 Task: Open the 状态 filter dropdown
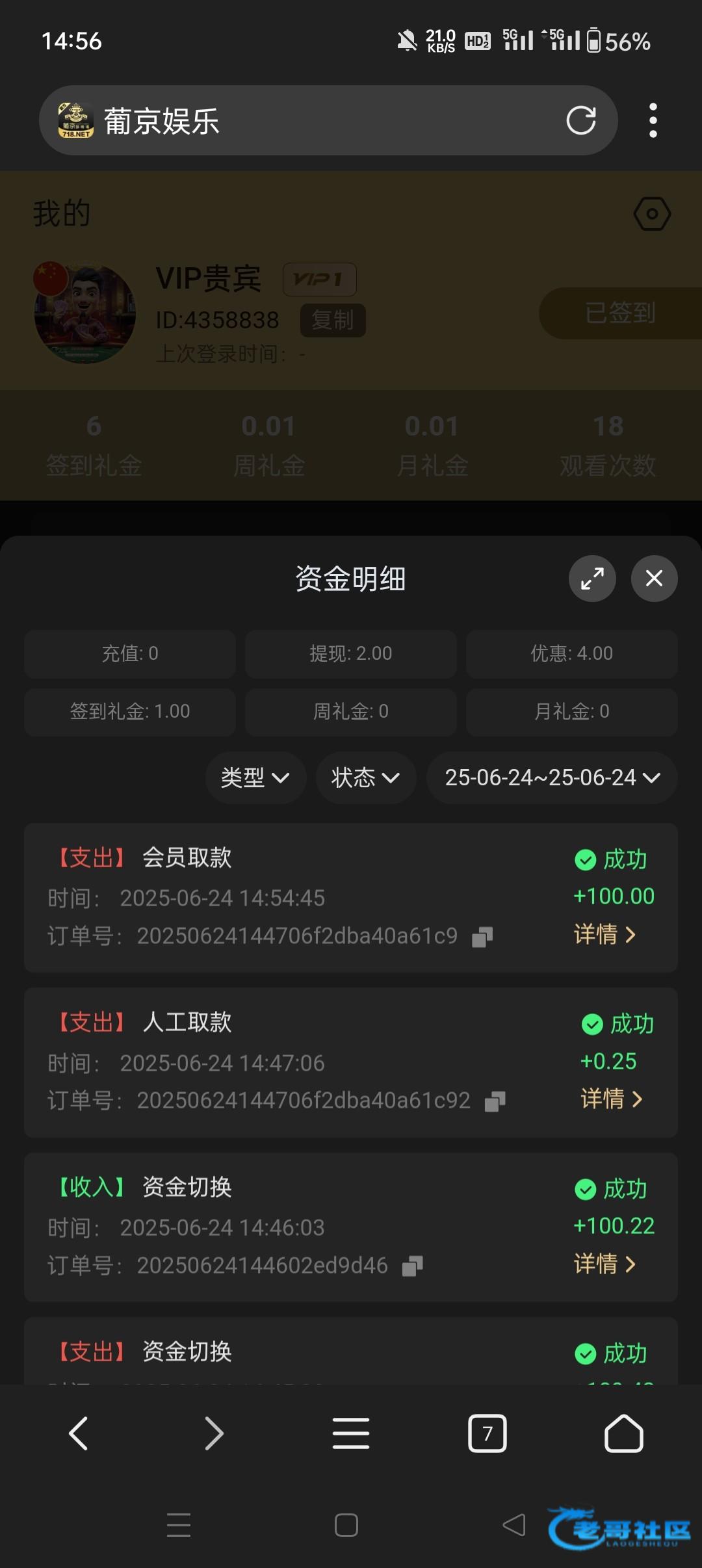(x=365, y=777)
